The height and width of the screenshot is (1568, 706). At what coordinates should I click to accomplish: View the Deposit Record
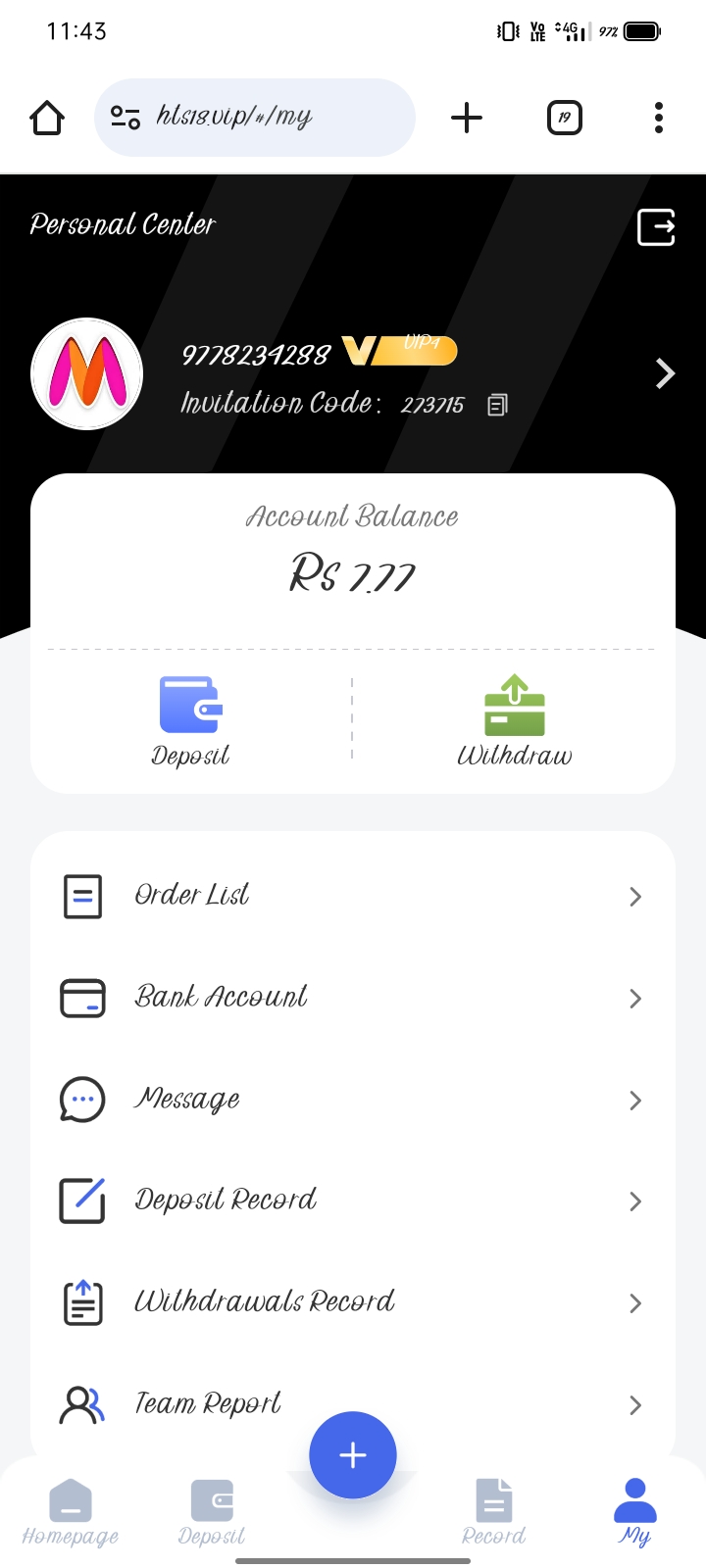(353, 1200)
